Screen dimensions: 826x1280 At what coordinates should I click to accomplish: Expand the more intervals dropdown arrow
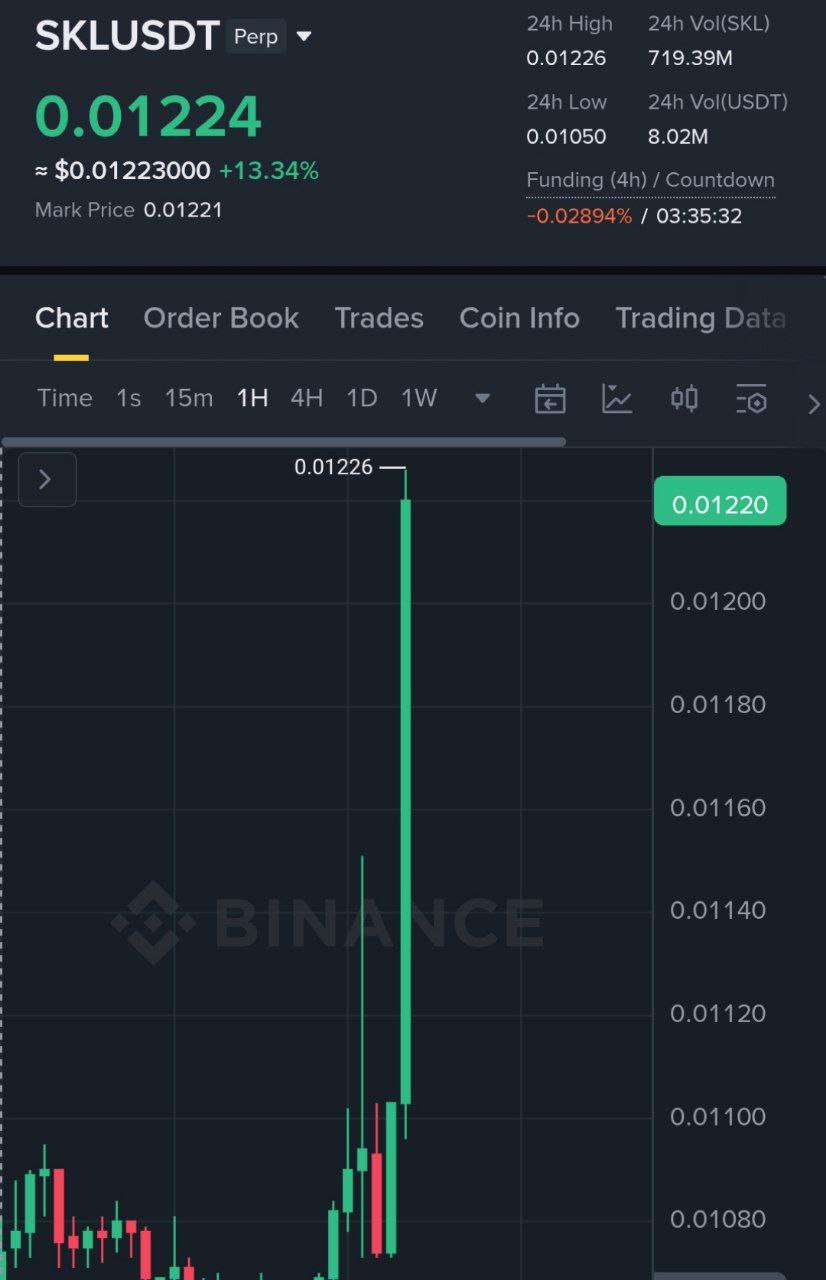click(x=482, y=398)
